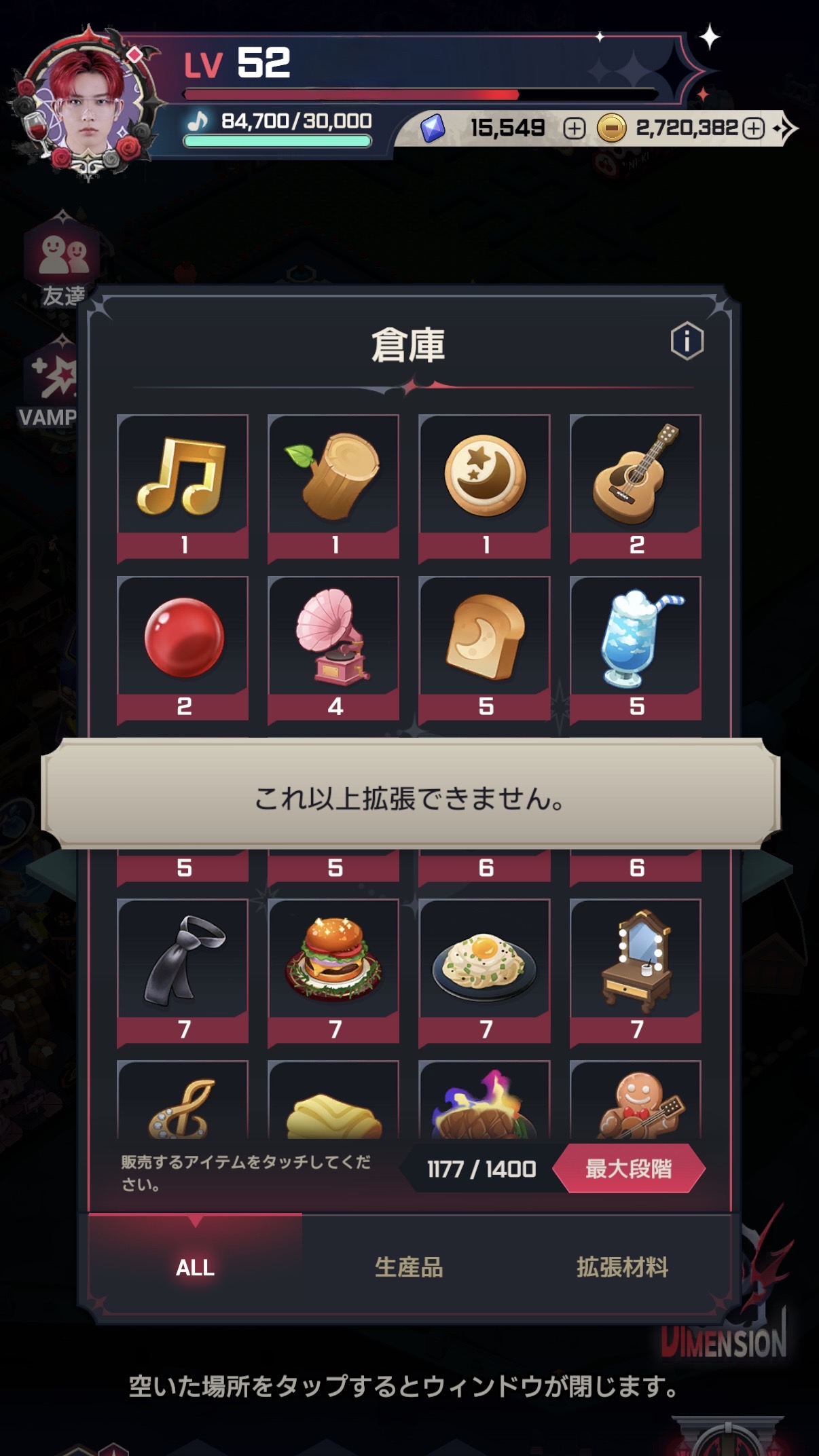Add more gold coins
The image size is (819, 1456).
[x=753, y=128]
